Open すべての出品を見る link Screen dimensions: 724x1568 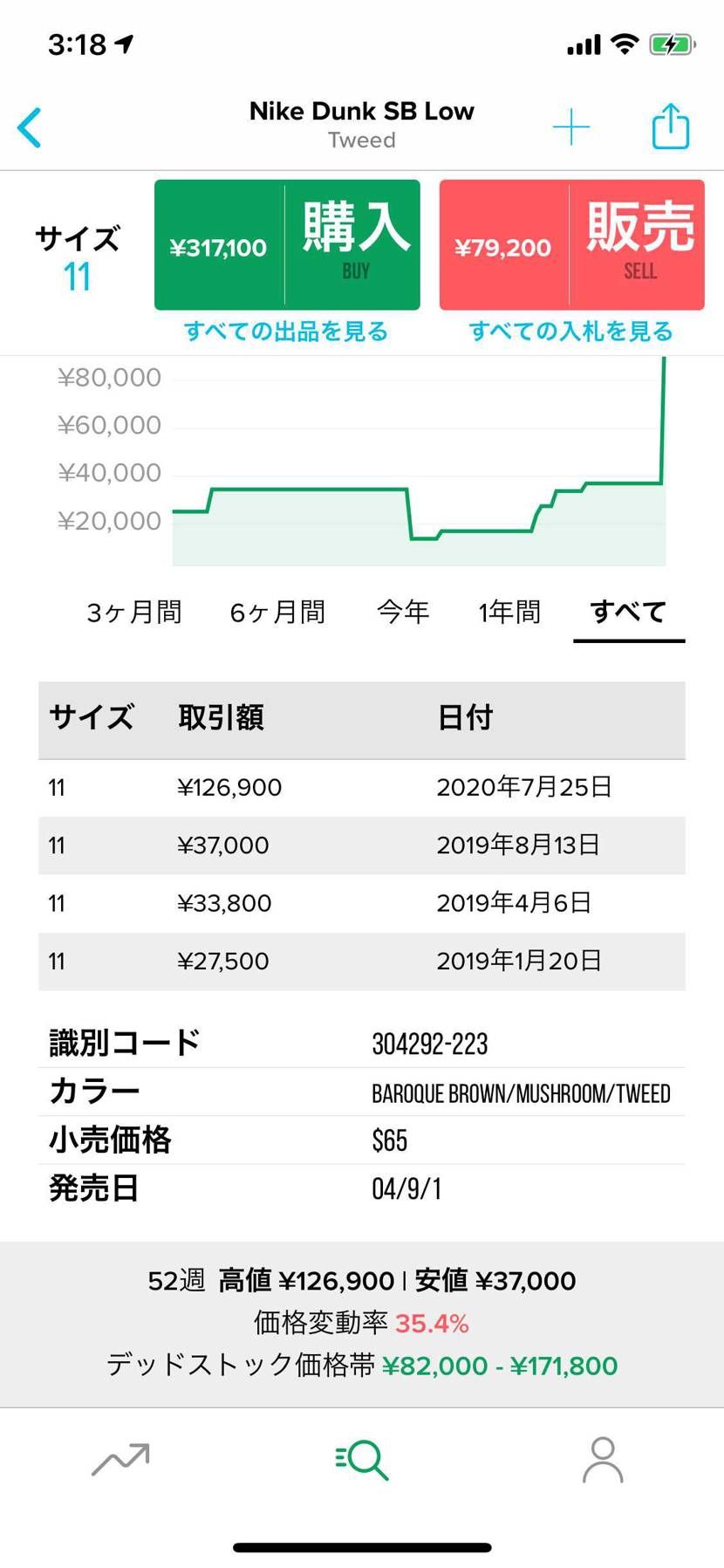pos(286,332)
